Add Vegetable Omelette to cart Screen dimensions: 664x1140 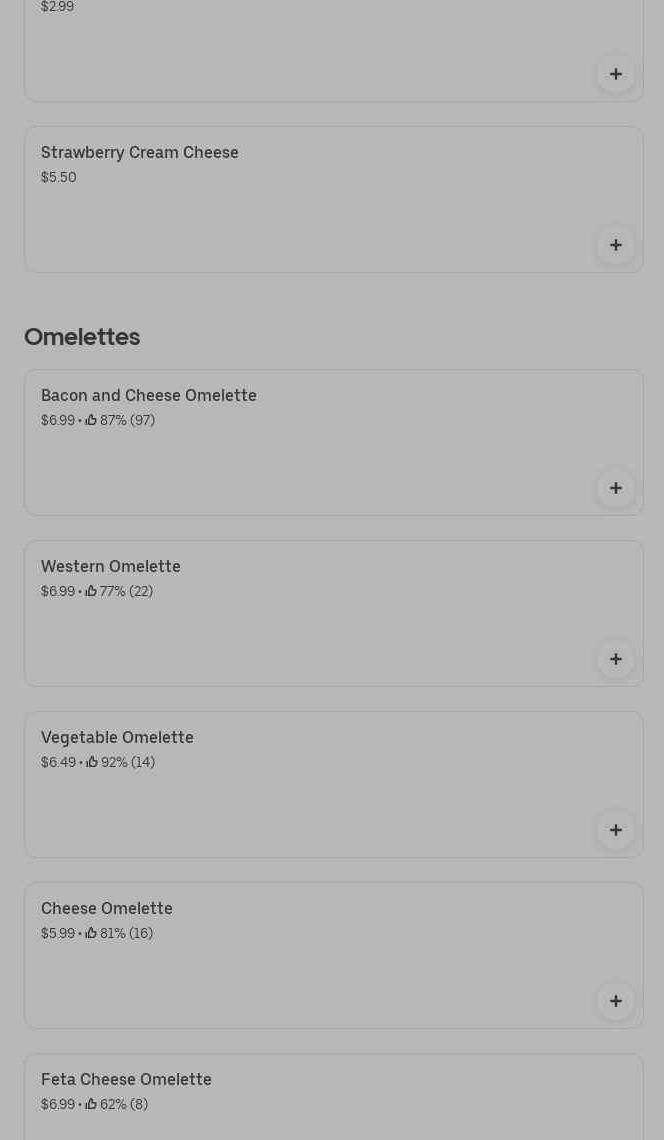tap(615, 830)
